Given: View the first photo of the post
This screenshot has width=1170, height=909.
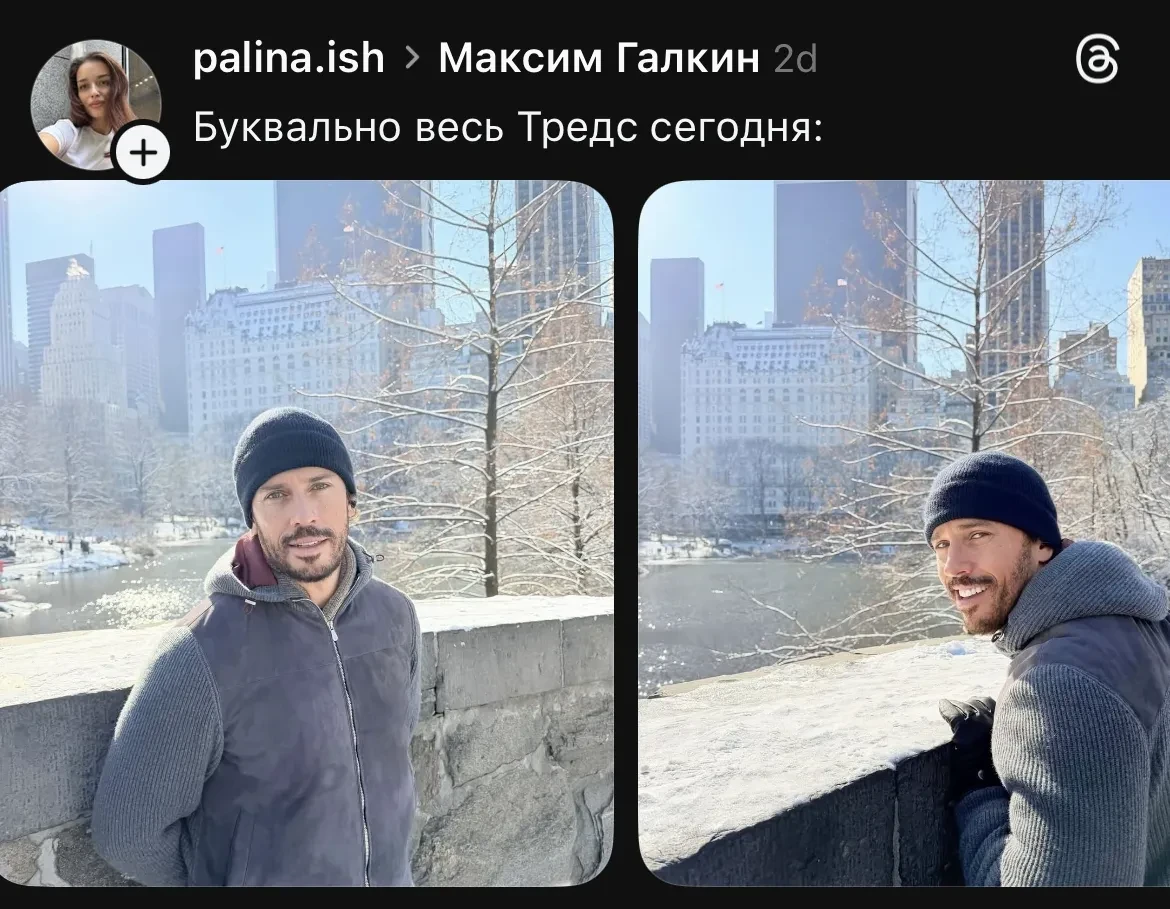Looking at the screenshot, I should pyautogui.click(x=308, y=533).
